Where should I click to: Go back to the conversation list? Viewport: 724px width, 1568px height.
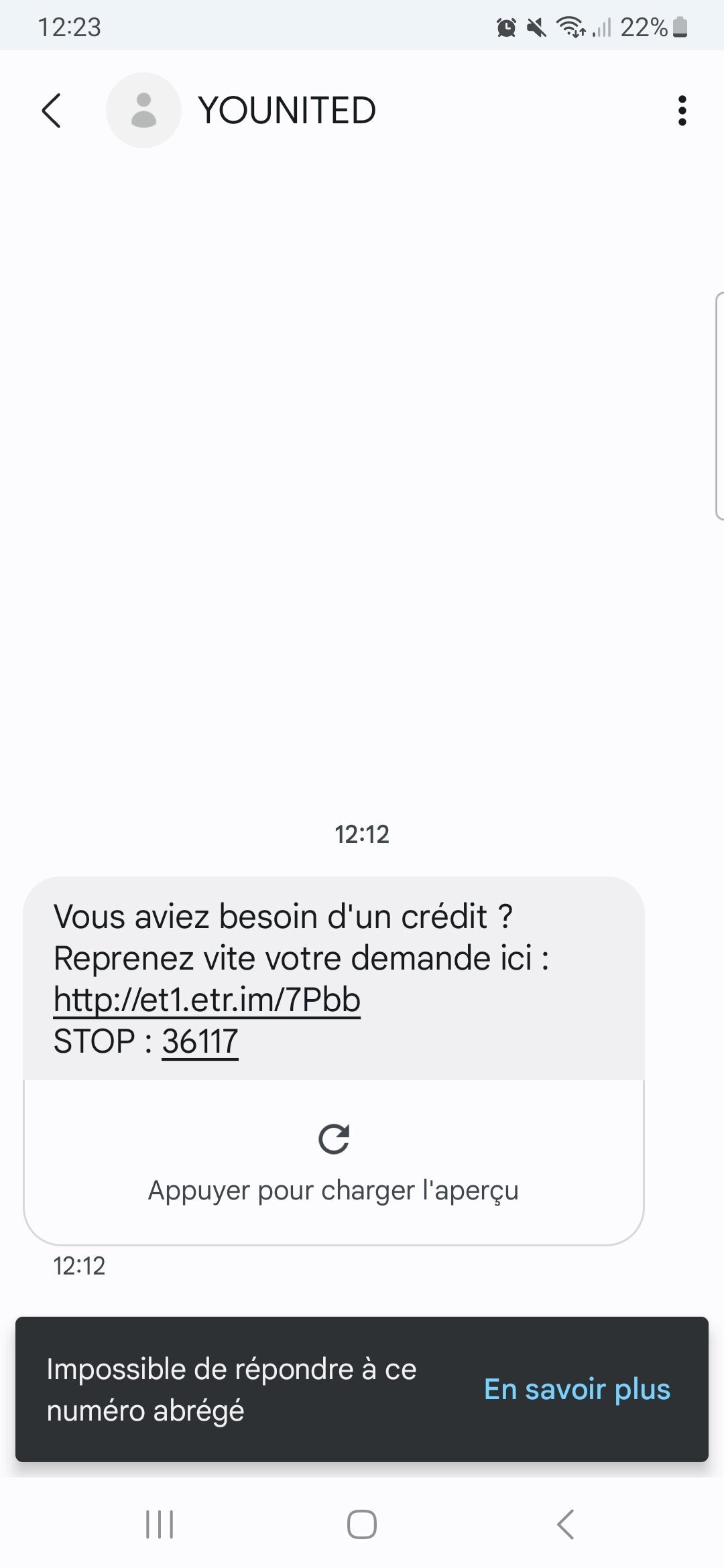(x=52, y=111)
